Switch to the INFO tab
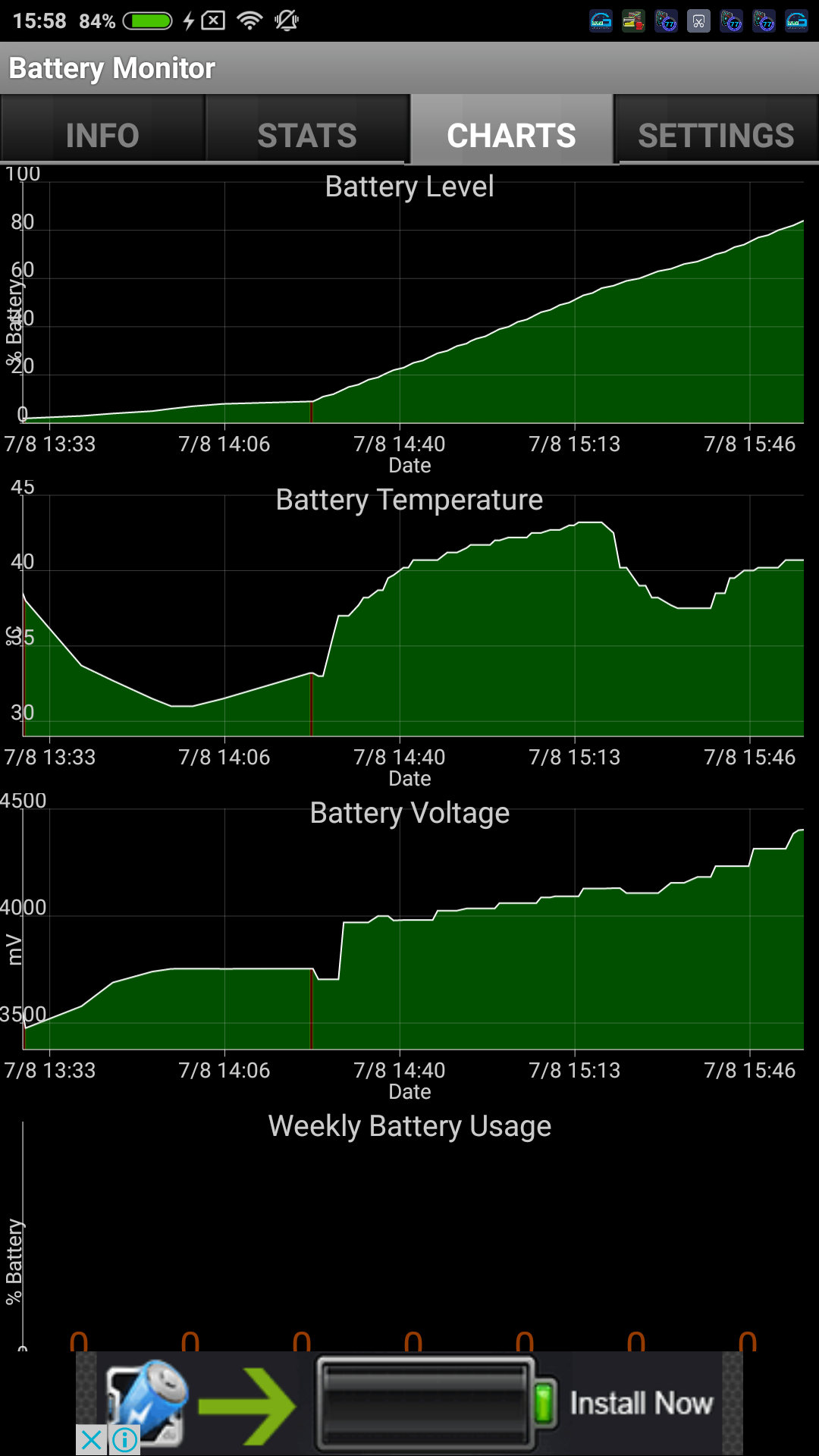Viewport: 819px width, 1456px height. [102, 135]
